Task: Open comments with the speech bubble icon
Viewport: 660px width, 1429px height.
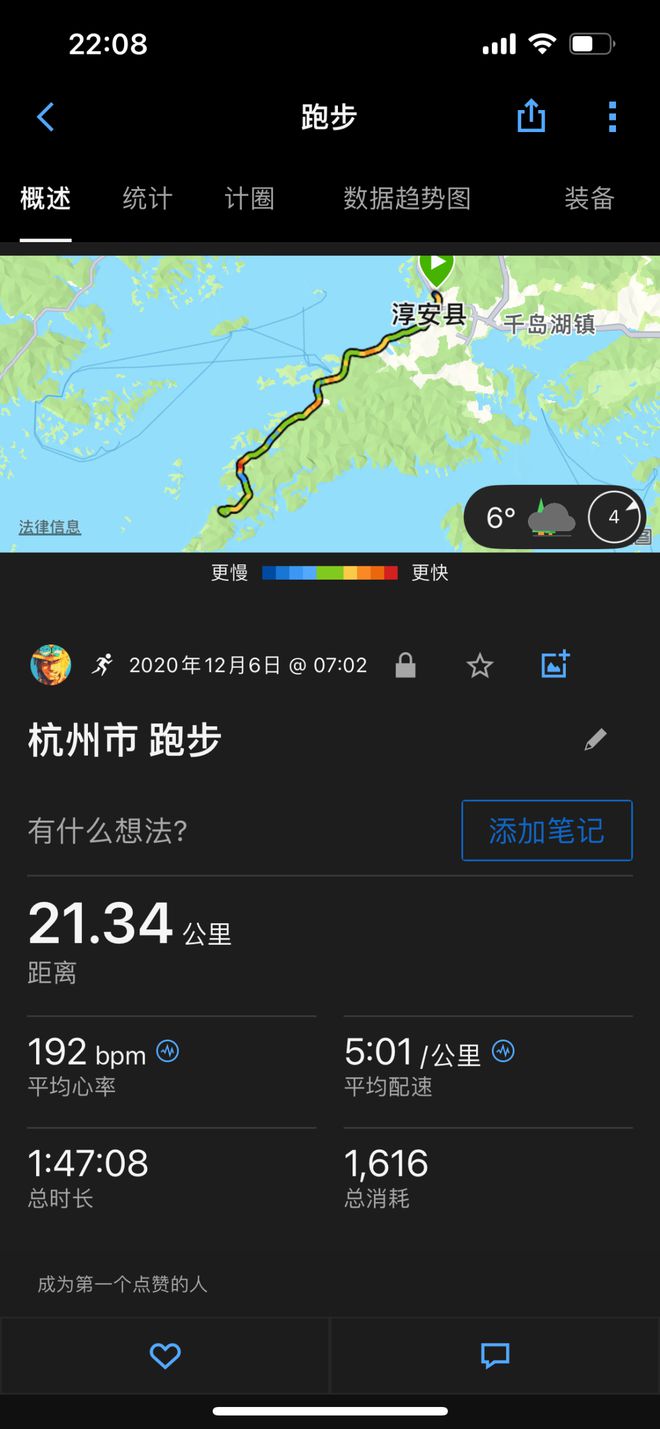Action: coord(495,1355)
